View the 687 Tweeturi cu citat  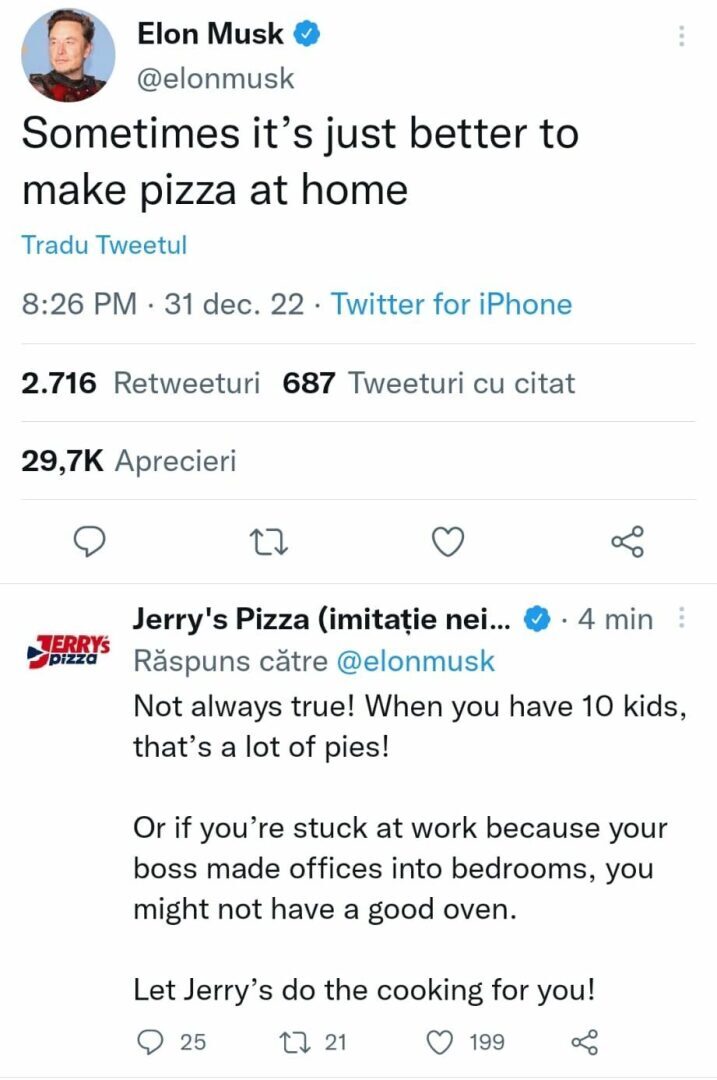coord(429,383)
